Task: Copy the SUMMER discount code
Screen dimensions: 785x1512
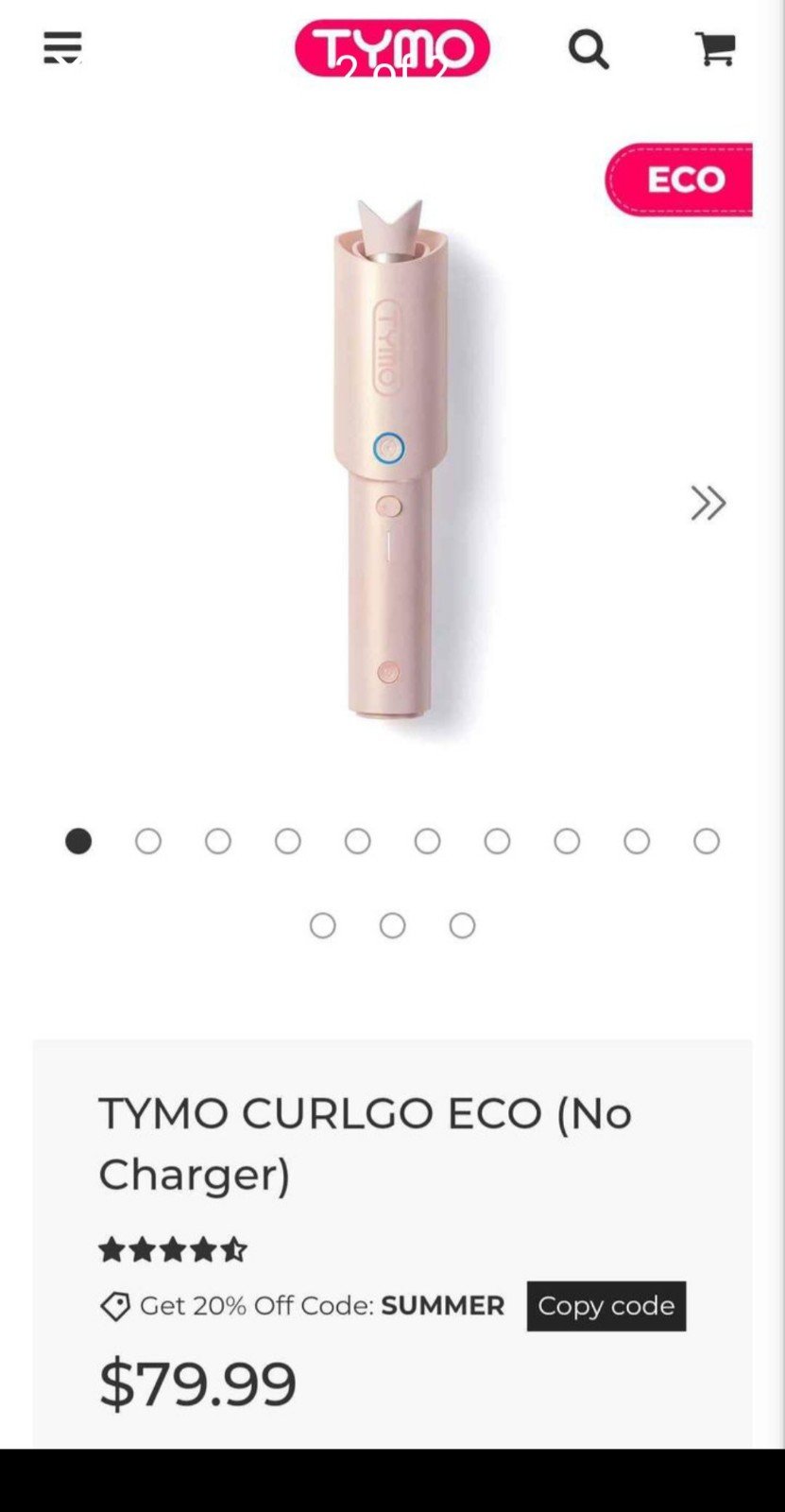Action: tap(606, 1306)
